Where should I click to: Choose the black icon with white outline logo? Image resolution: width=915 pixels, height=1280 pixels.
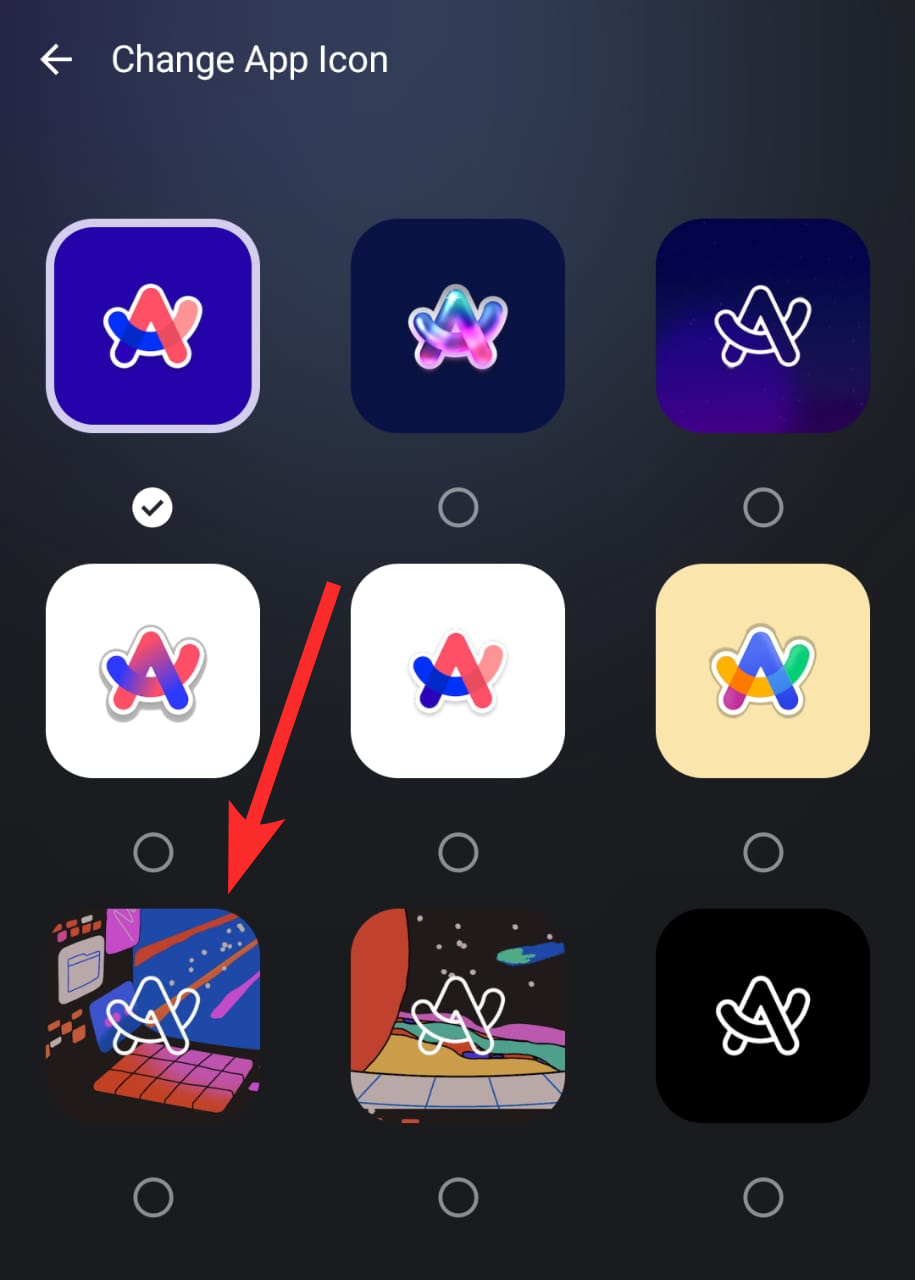[x=763, y=1015]
